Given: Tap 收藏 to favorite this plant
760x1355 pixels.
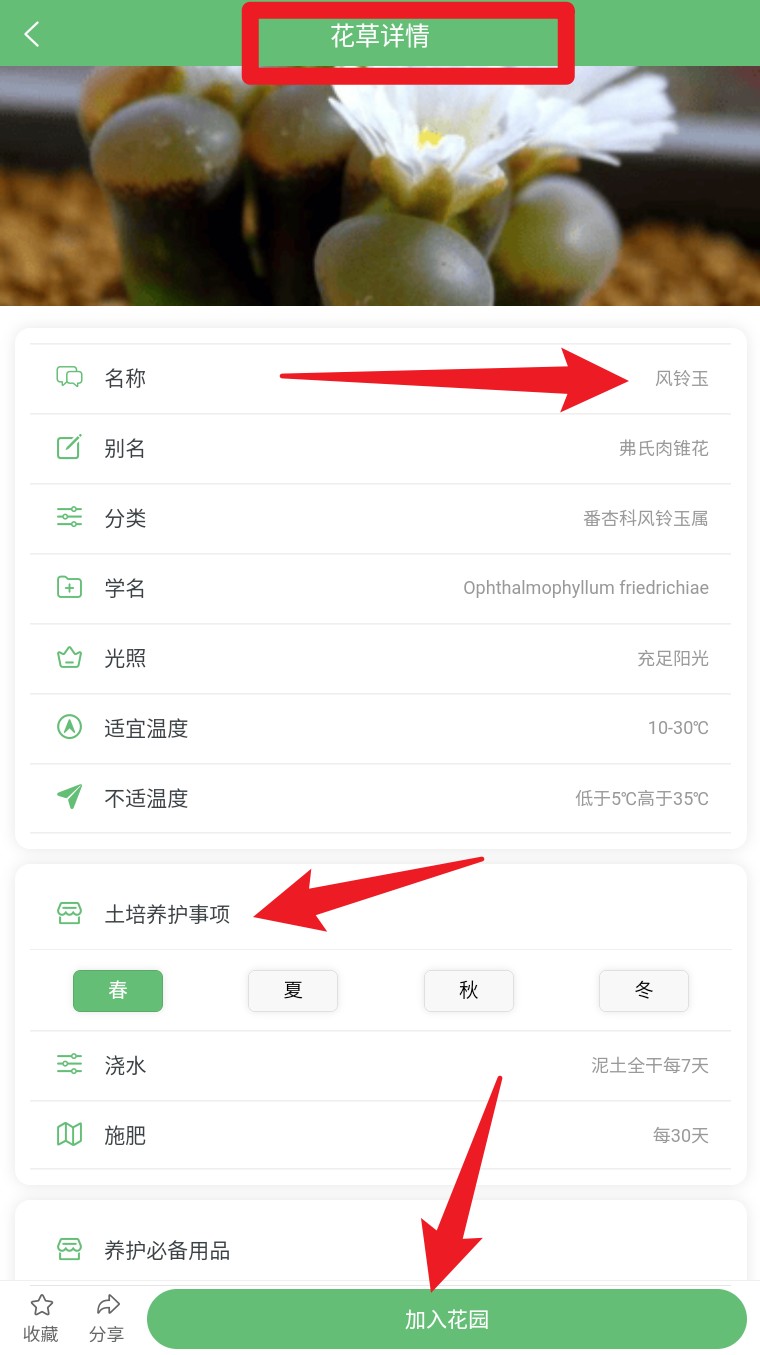Looking at the screenshot, I should coord(41,1318).
